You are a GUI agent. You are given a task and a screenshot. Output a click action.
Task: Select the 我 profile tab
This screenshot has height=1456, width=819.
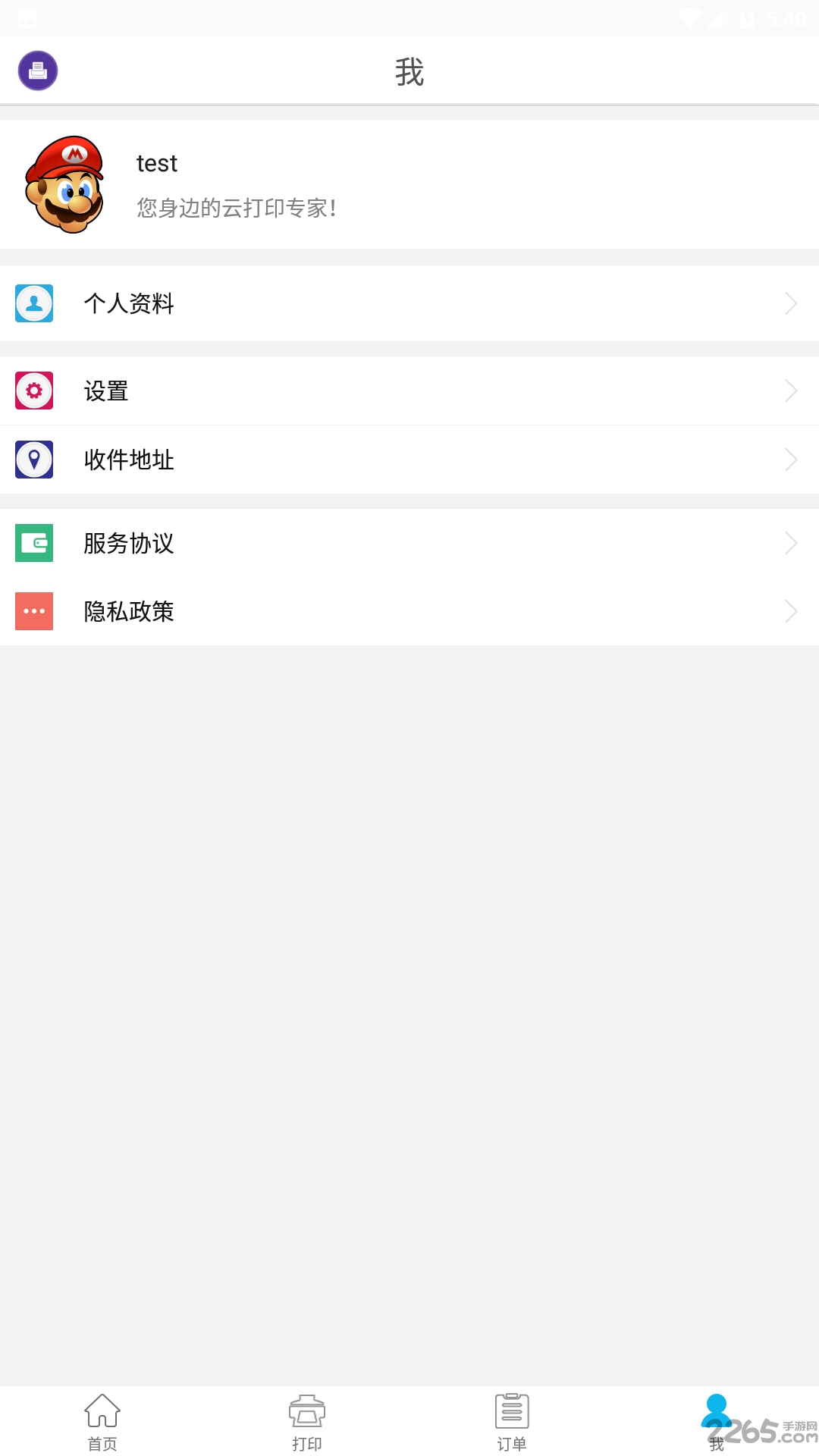[717, 1422]
